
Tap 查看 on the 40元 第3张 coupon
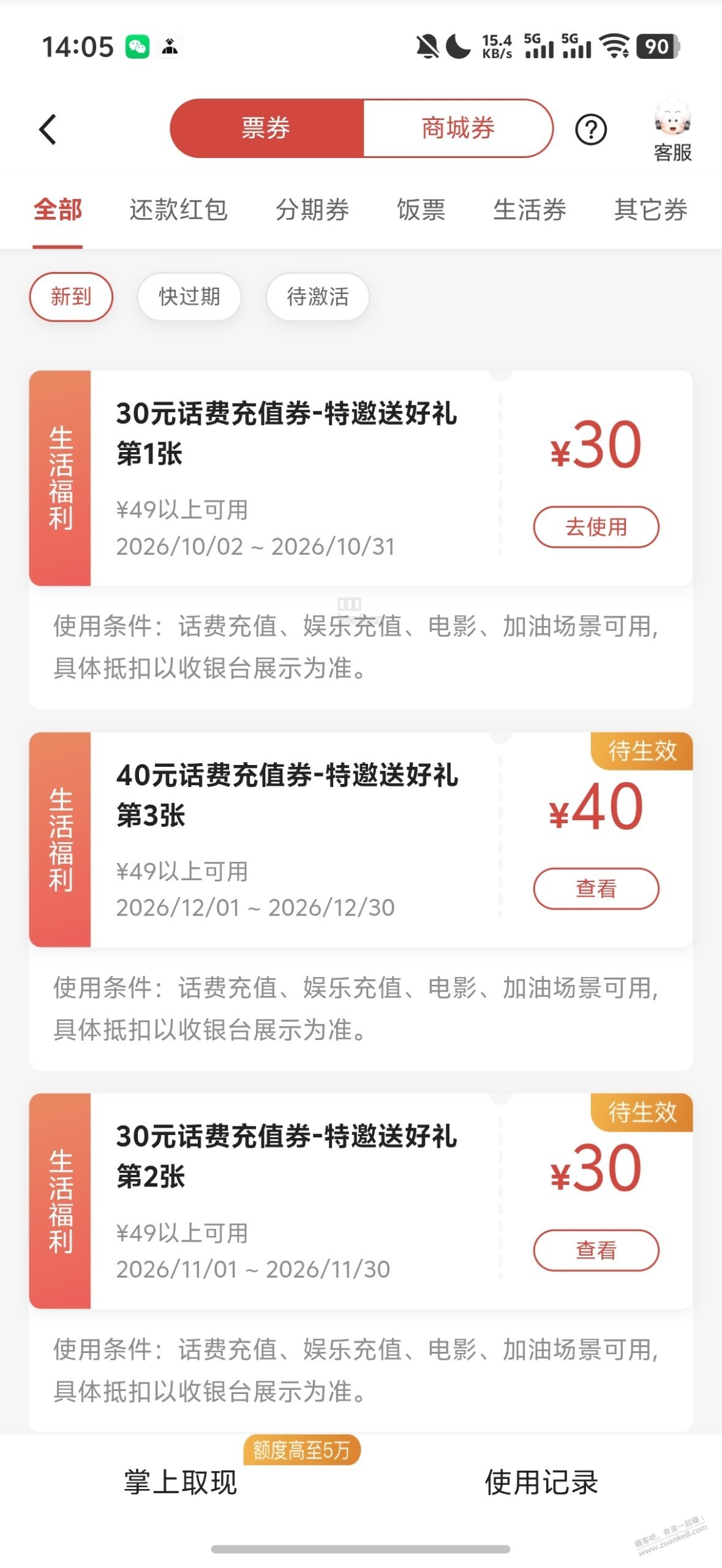(x=596, y=888)
